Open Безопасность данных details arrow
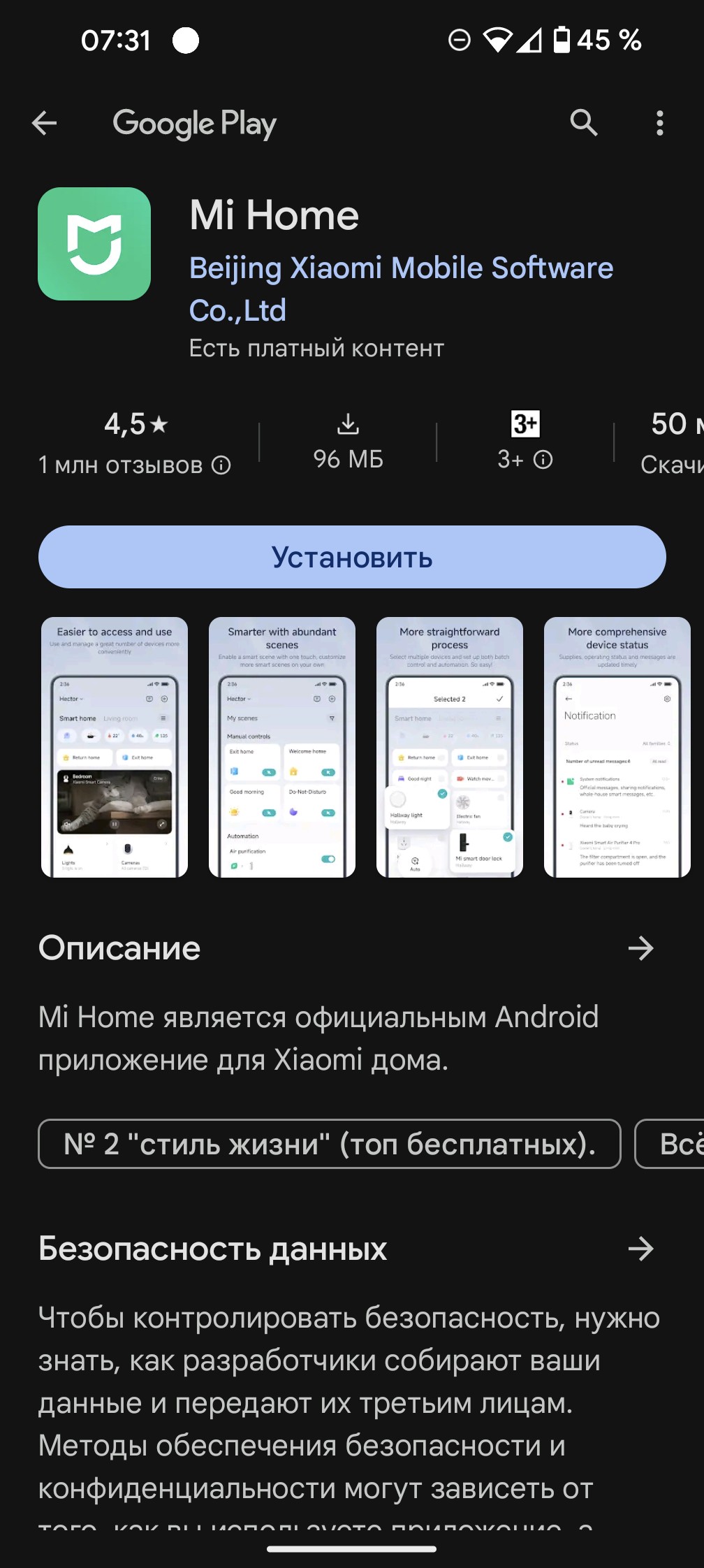The height and width of the screenshot is (1568, 704). 640,1249
